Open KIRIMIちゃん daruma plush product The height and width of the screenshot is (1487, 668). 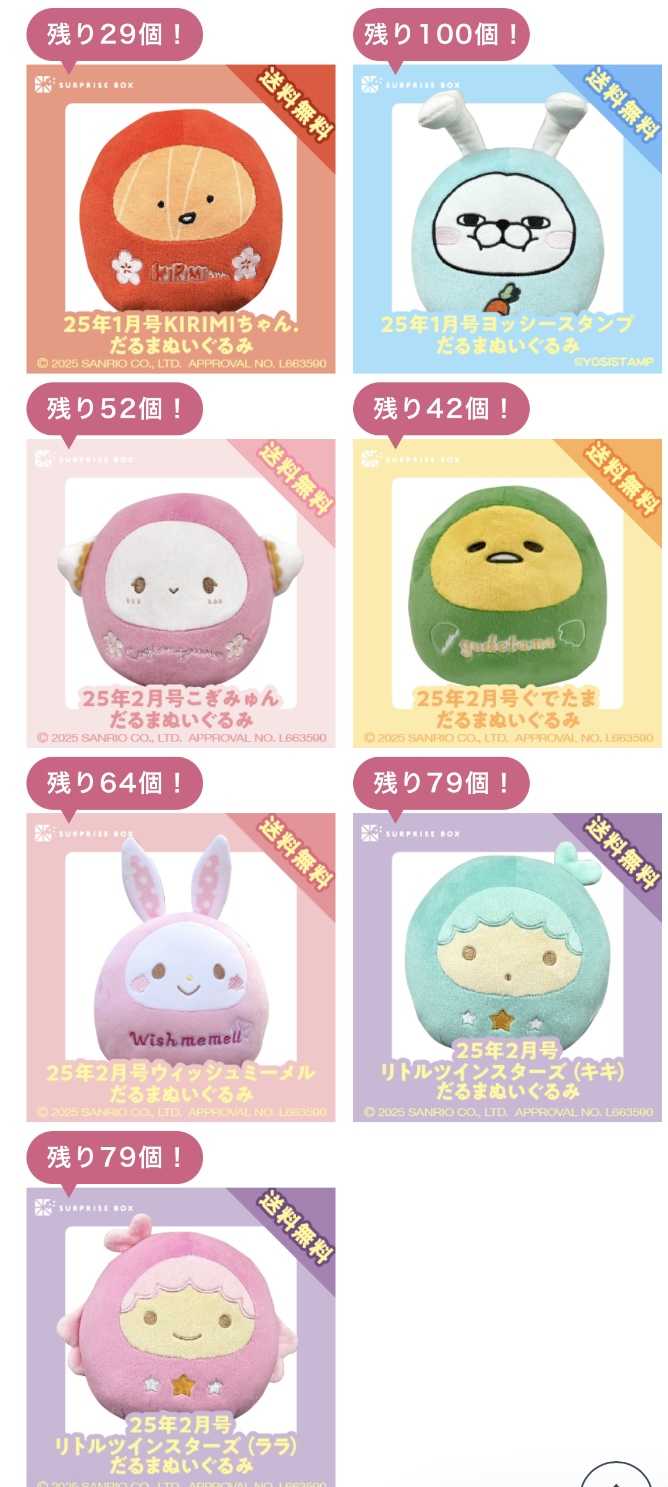point(180,220)
